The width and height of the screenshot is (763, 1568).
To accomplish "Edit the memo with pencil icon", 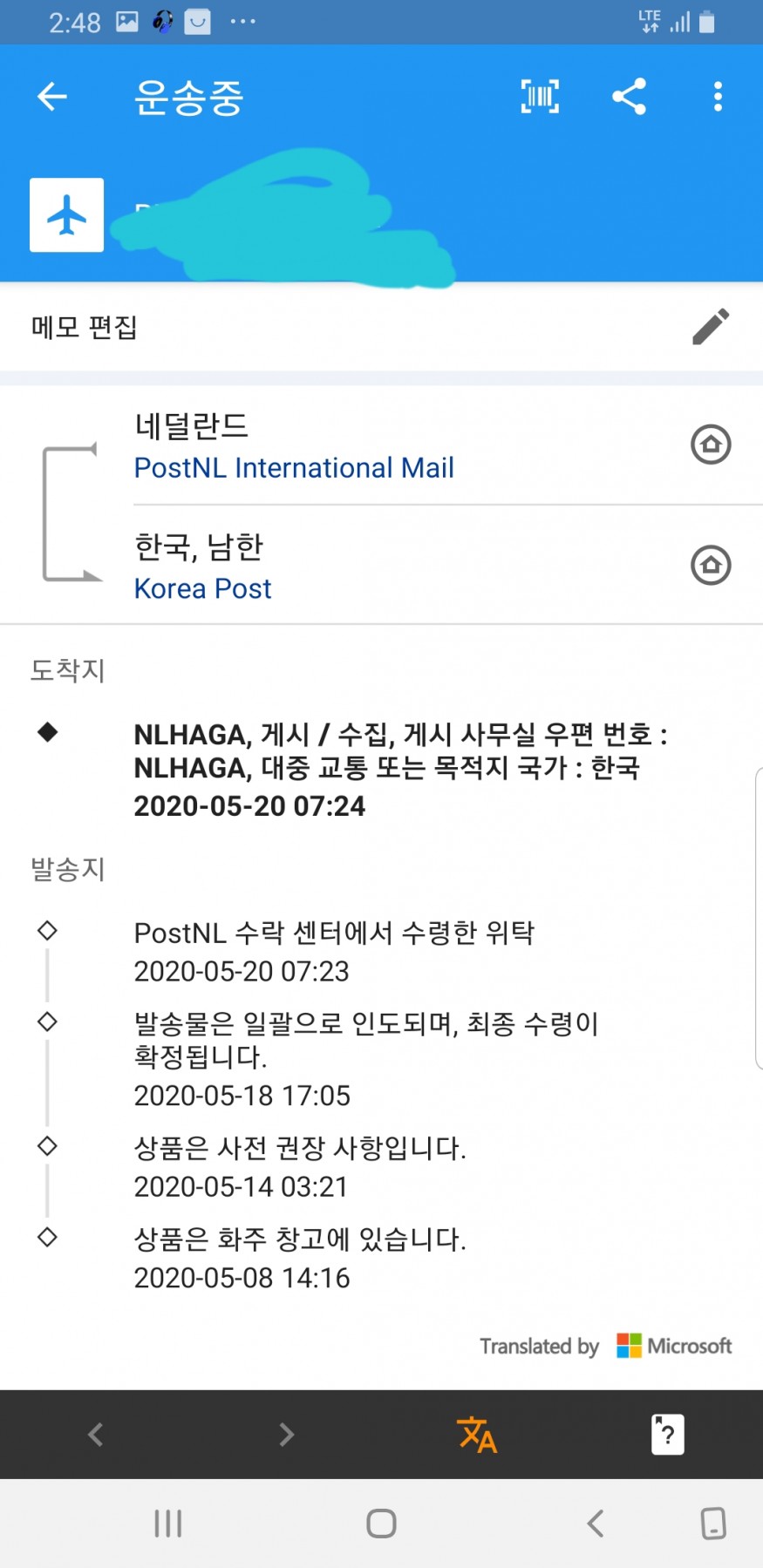I will click(x=711, y=327).
